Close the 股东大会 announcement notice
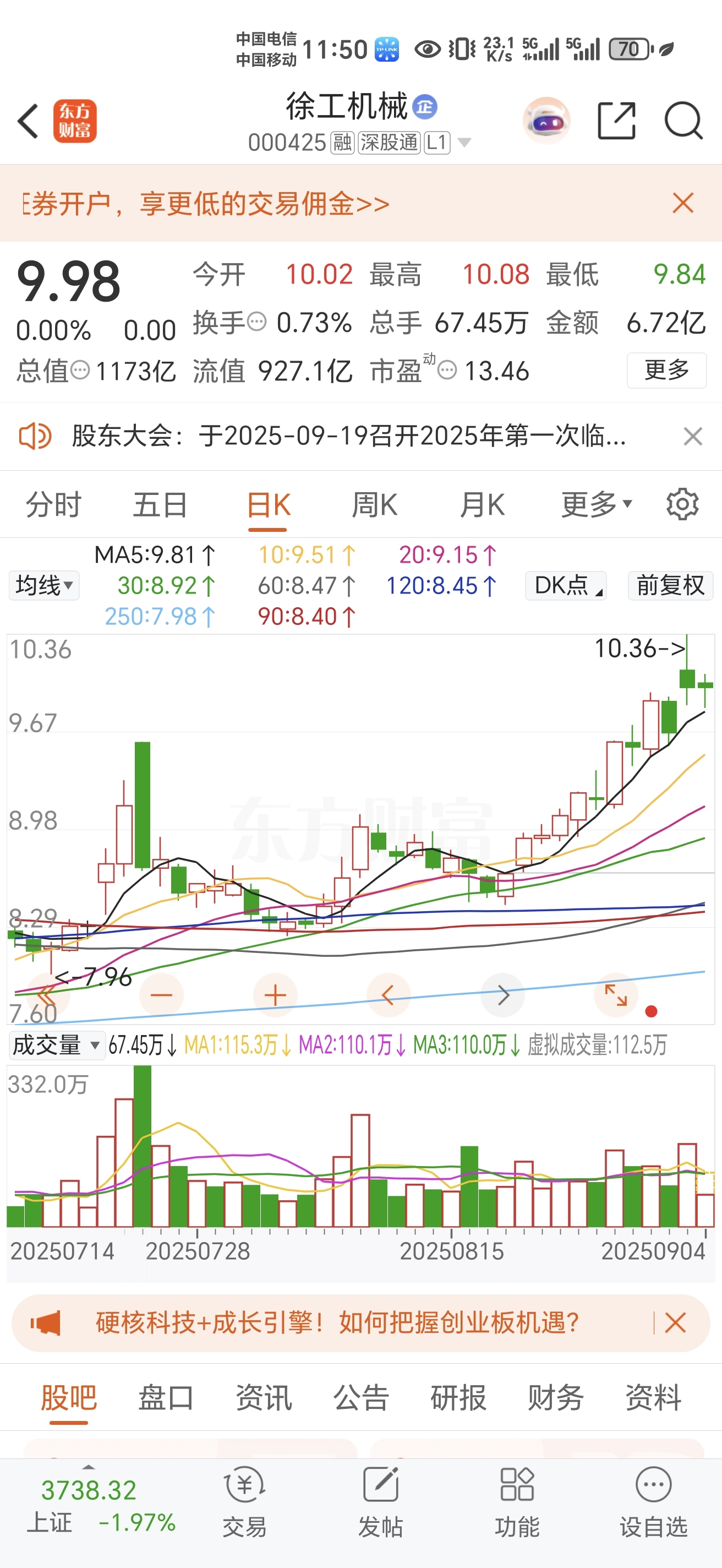Image resolution: width=722 pixels, height=1568 pixels. point(693,436)
